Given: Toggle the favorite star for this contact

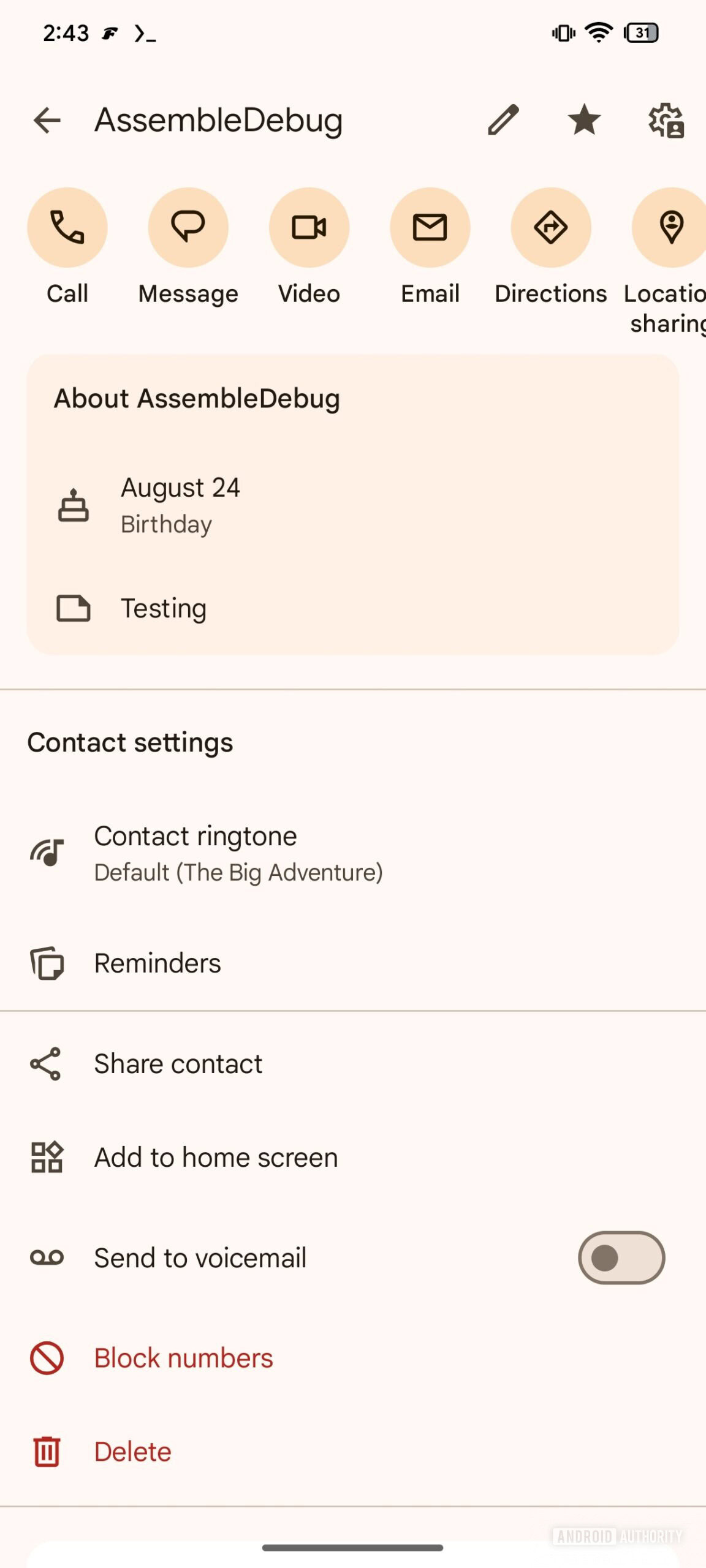Looking at the screenshot, I should [x=584, y=119].
